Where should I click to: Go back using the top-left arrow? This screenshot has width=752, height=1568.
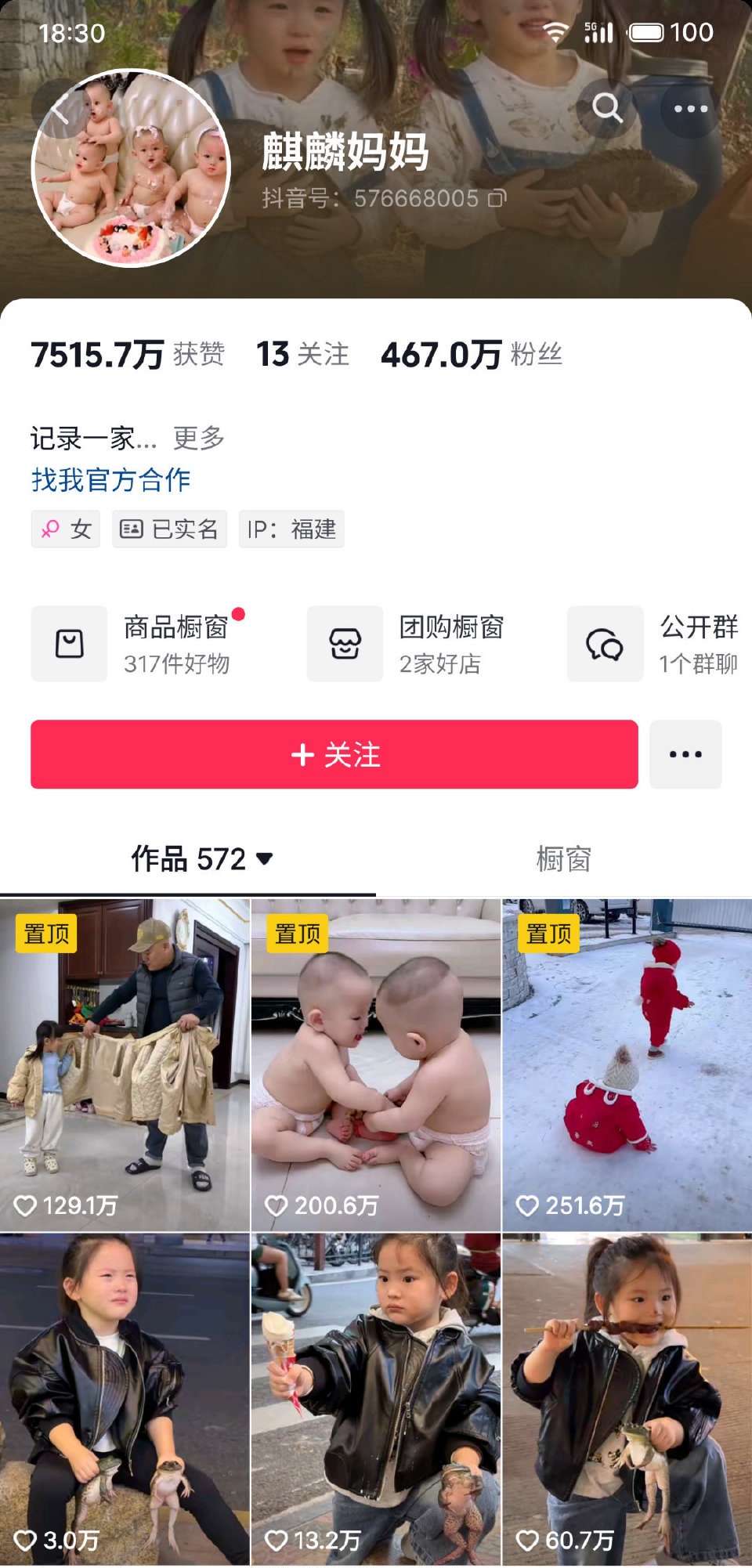pos(60,110)
